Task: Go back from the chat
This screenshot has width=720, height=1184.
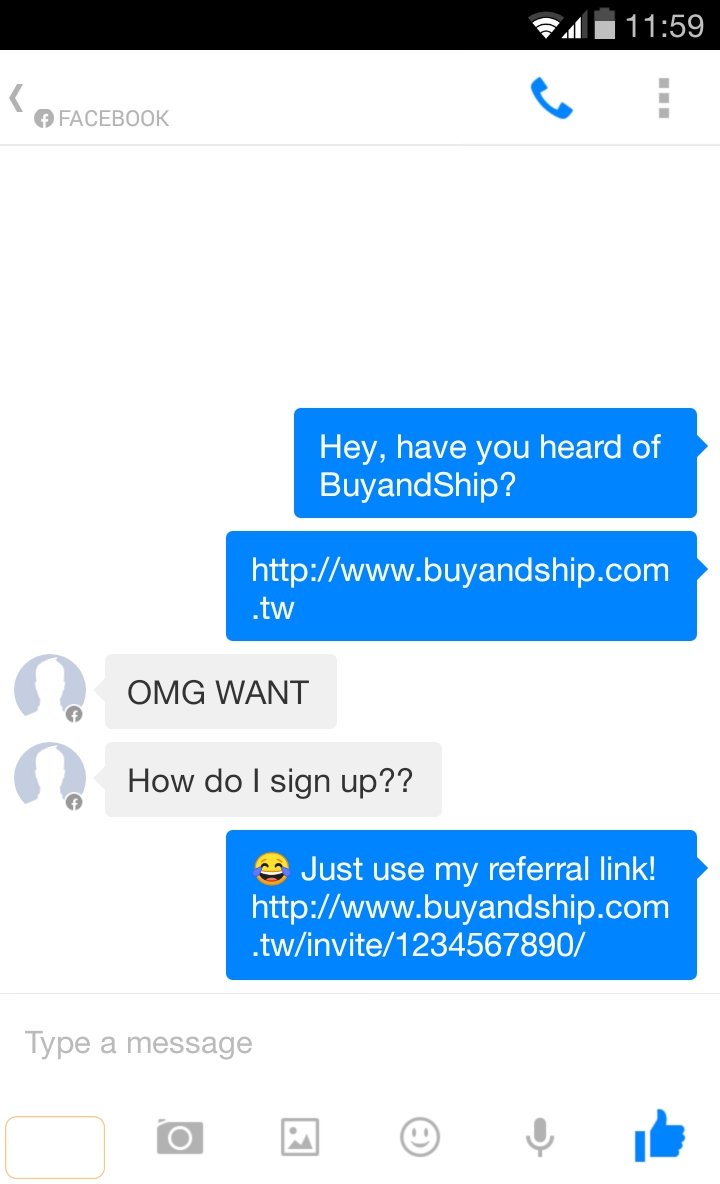Action: point(17,99)
